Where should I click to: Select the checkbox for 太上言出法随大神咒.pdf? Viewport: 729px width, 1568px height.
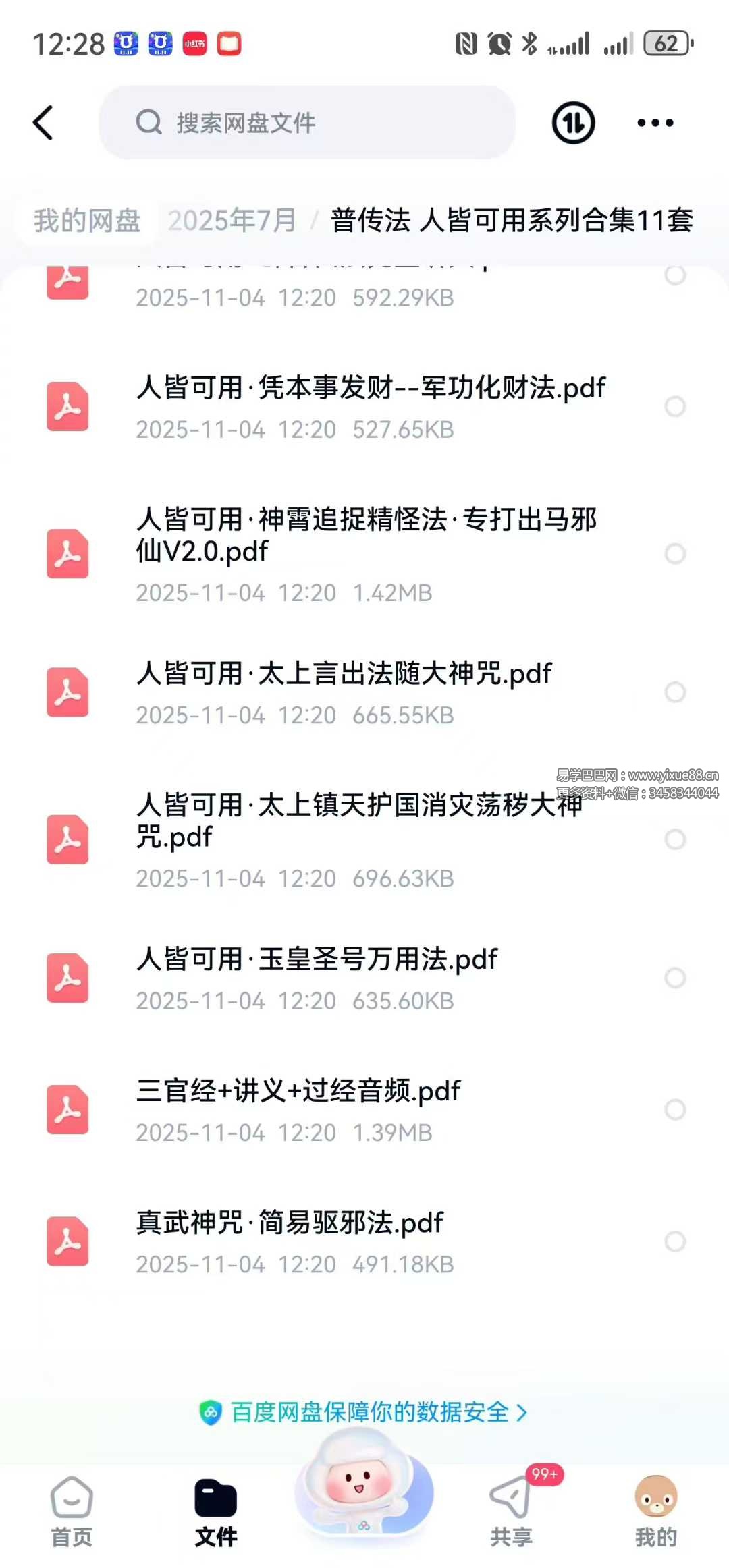point(675,692)
